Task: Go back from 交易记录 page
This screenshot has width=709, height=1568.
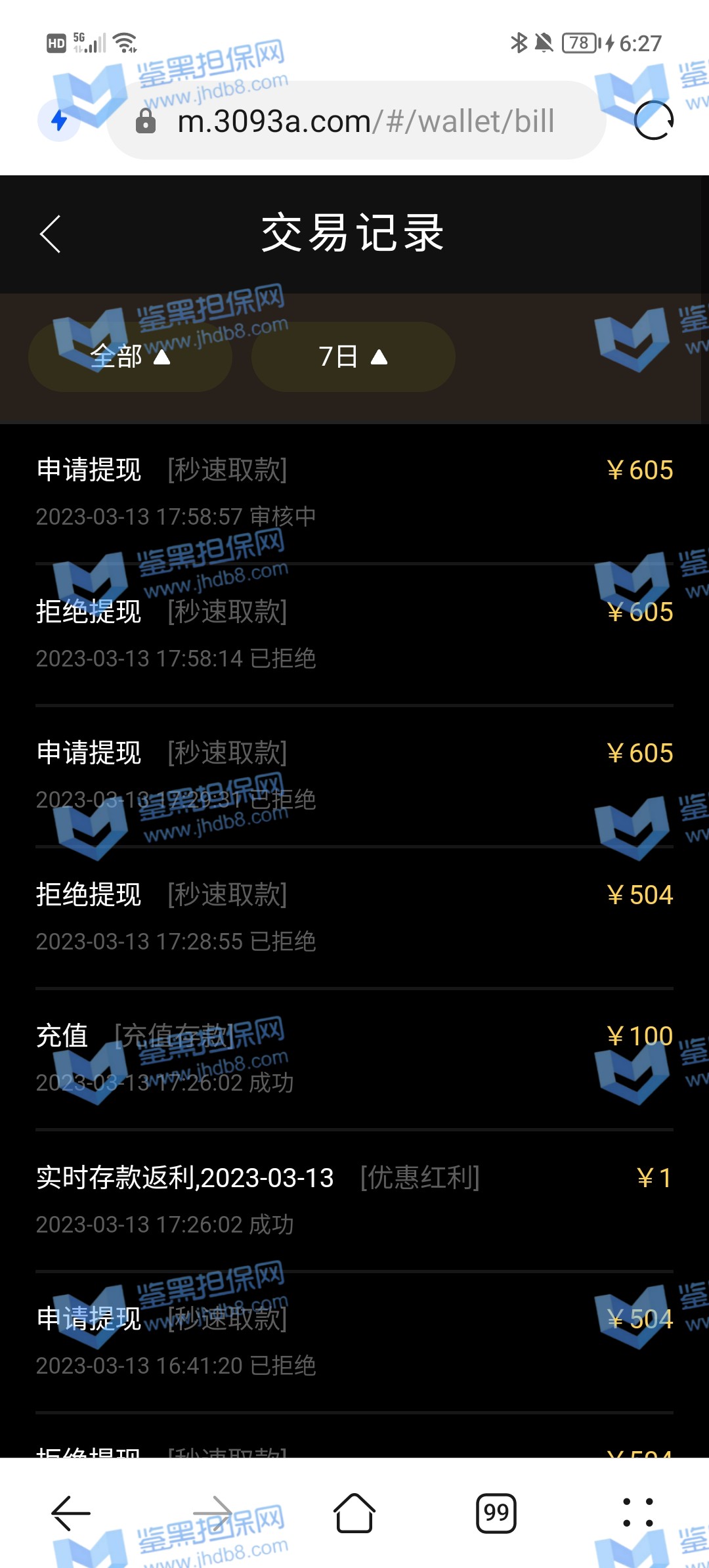Action: [51, 234]
